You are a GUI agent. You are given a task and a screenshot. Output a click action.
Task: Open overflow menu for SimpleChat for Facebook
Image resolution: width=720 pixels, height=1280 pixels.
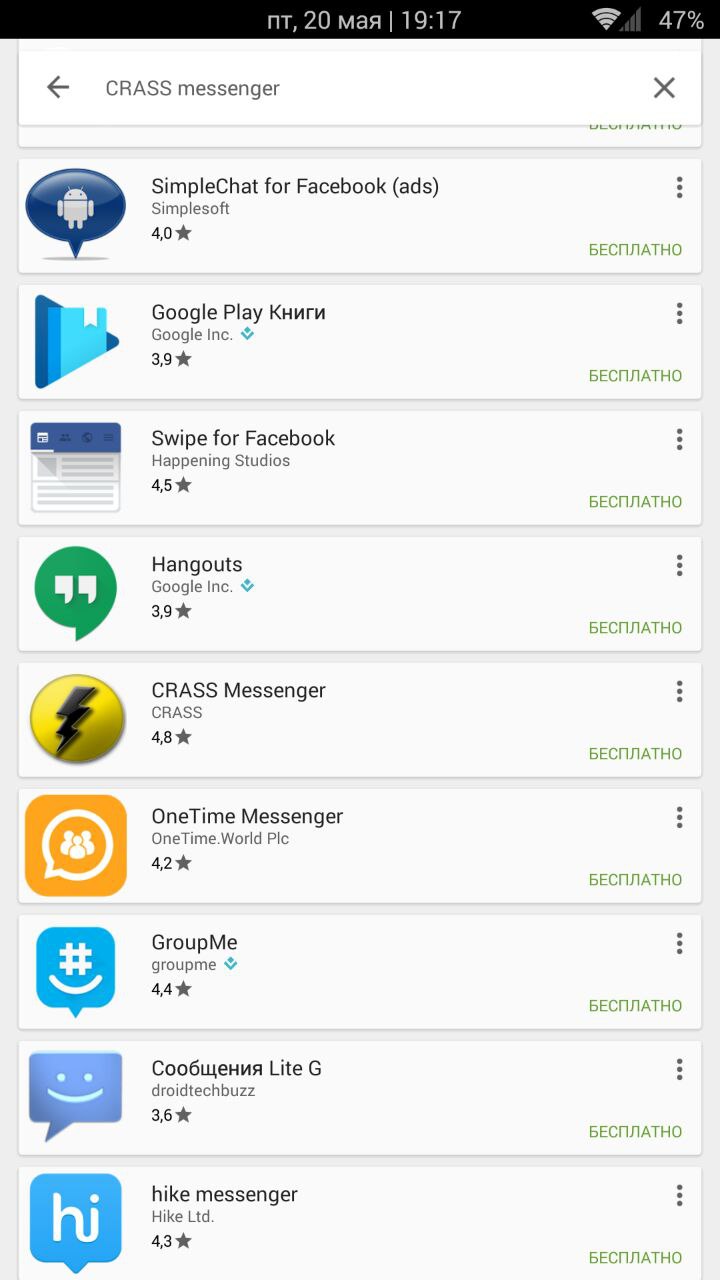[679, 187]
